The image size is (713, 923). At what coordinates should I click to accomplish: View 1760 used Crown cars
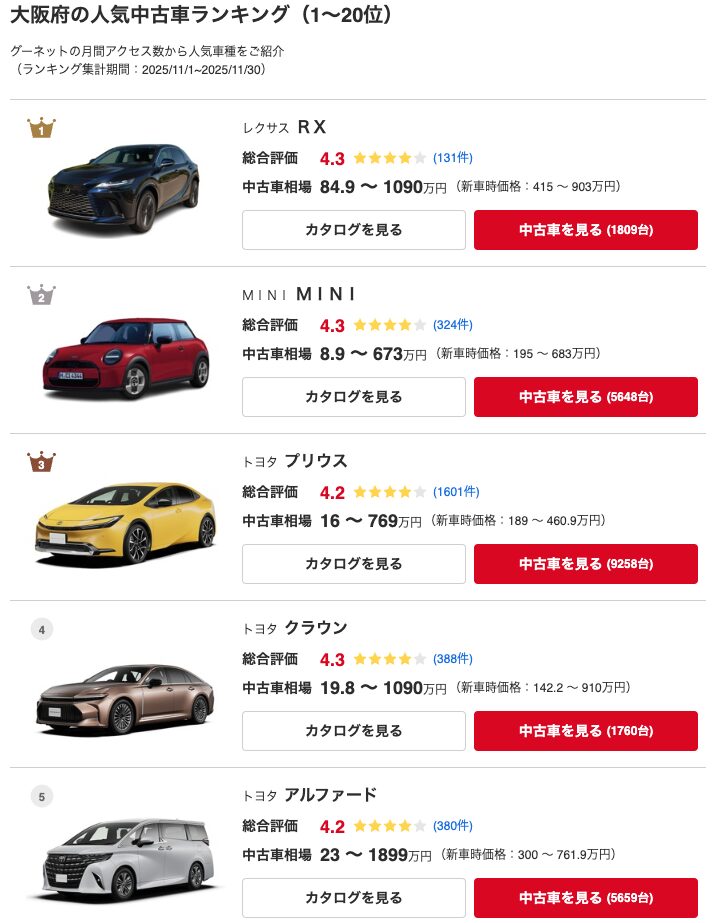[x=585, y=731]
